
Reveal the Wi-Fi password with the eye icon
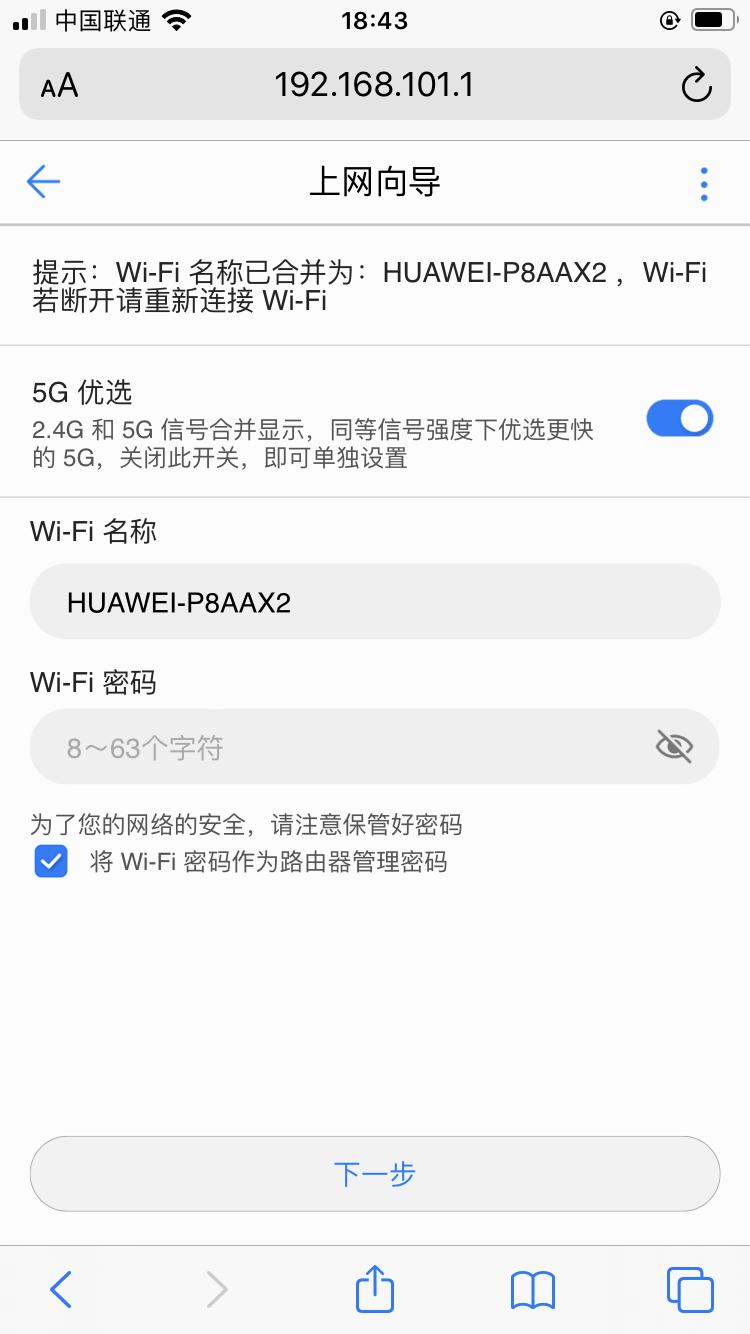coord(673,746)
